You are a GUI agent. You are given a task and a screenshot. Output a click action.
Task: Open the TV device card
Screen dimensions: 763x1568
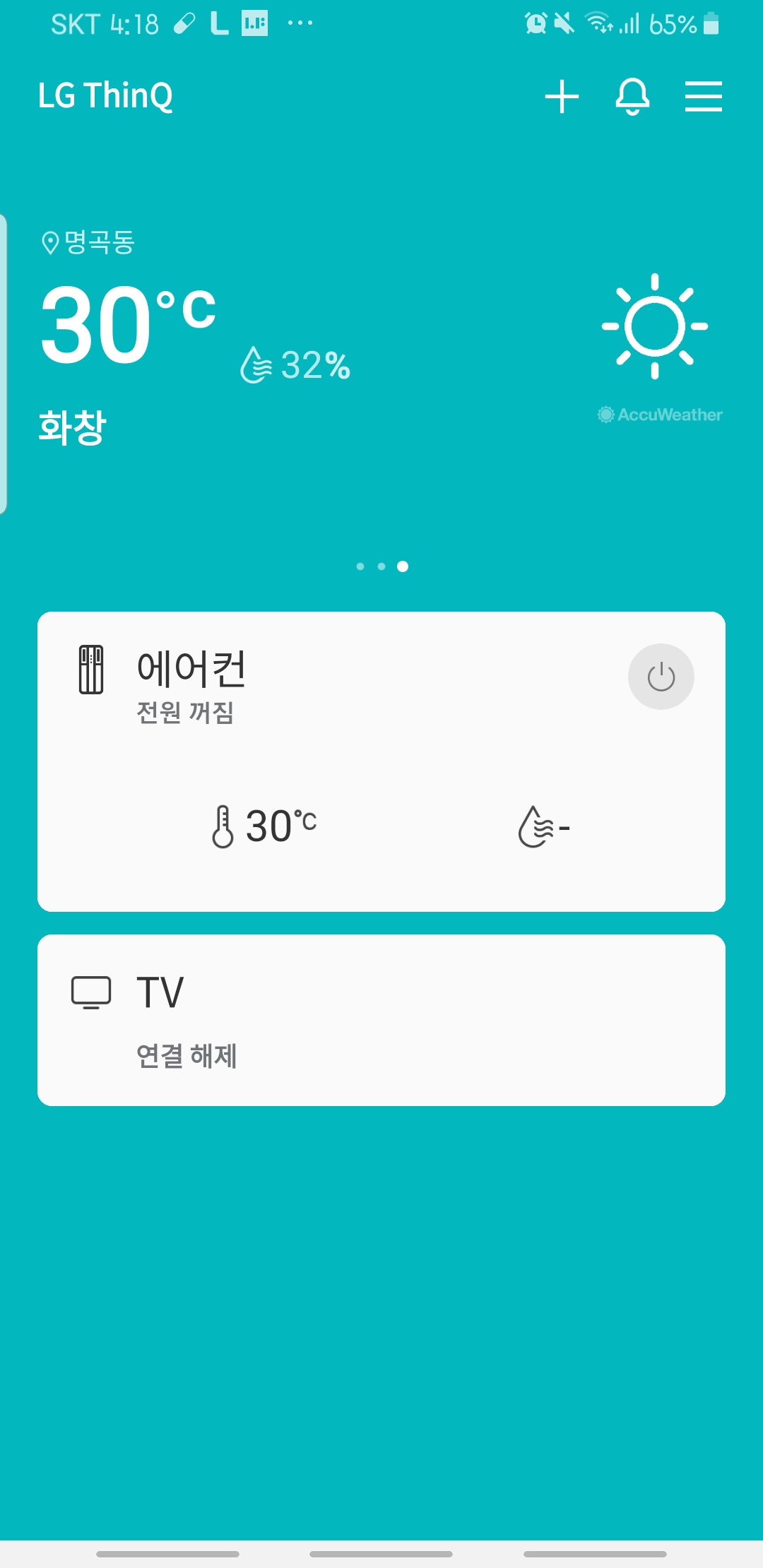tap(381, 1020)
